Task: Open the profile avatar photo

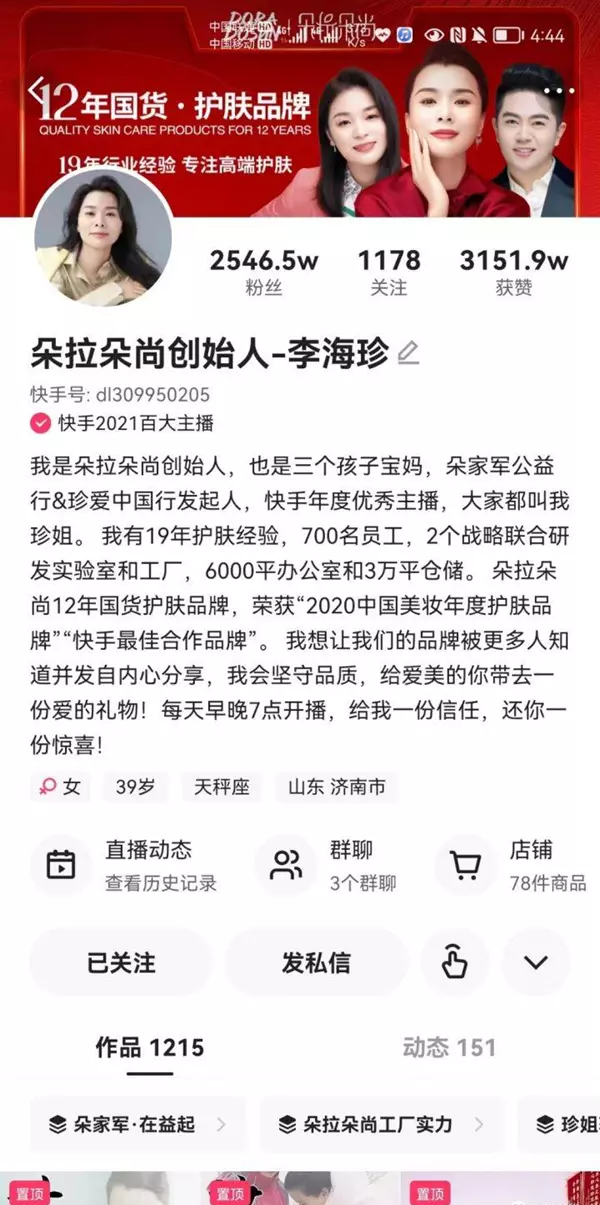Action: coord(103,236)
